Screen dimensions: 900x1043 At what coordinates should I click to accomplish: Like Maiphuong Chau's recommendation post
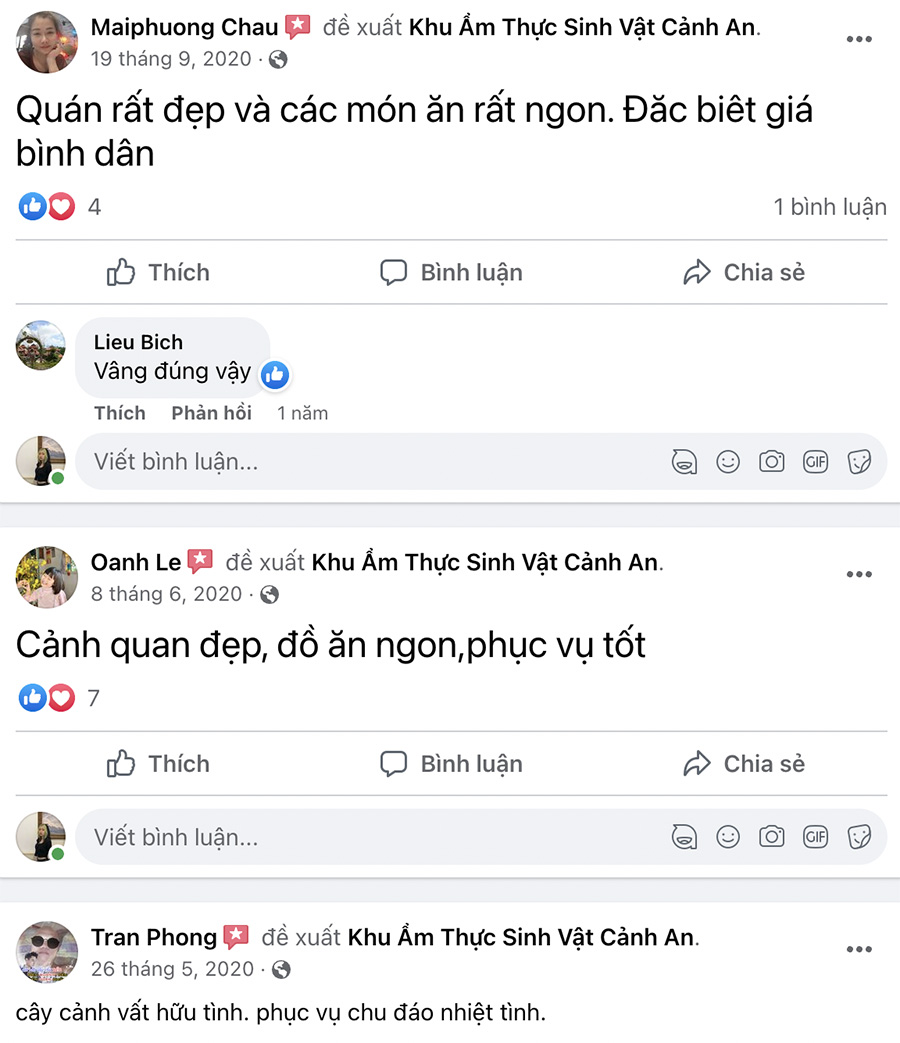pyautogui.click(x=158, y=272)
